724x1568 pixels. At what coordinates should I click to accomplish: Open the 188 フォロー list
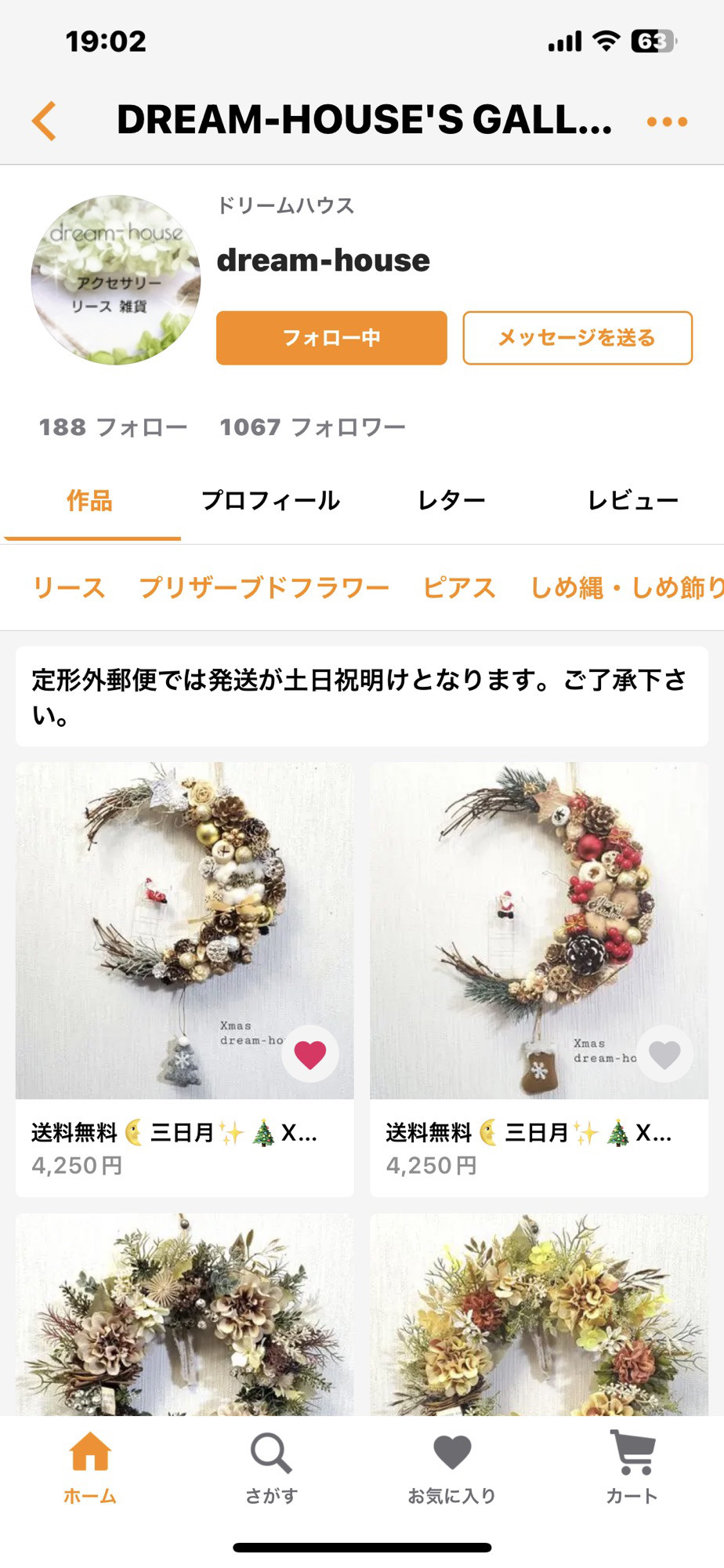coord(113,427)
